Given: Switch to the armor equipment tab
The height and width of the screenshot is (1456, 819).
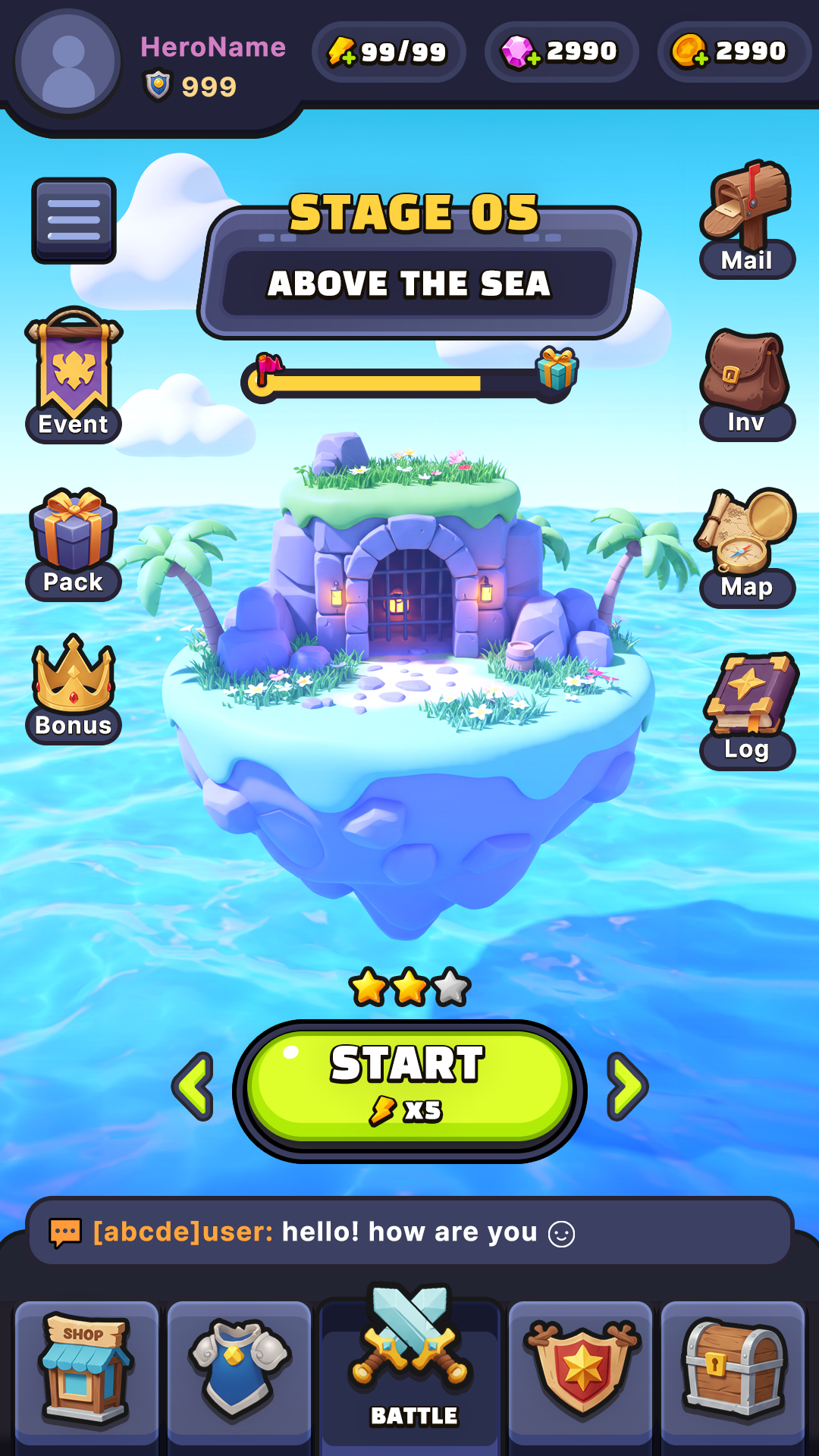Looking at the screenshot, I should tap(239, 1373).
